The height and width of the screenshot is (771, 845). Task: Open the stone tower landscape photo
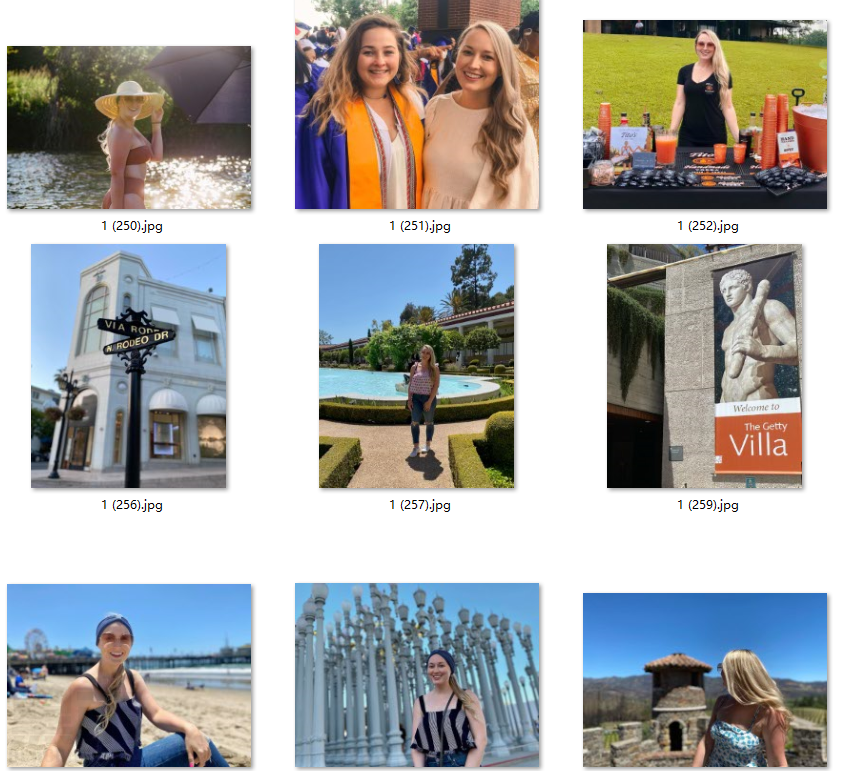coord(705,680)
